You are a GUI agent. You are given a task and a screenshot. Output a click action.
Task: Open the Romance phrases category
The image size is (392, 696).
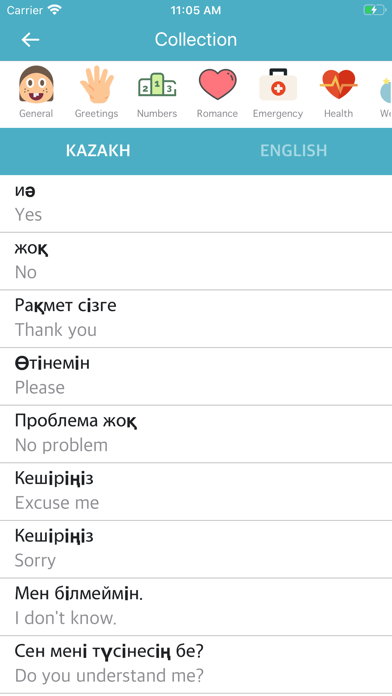coord(217,92)
